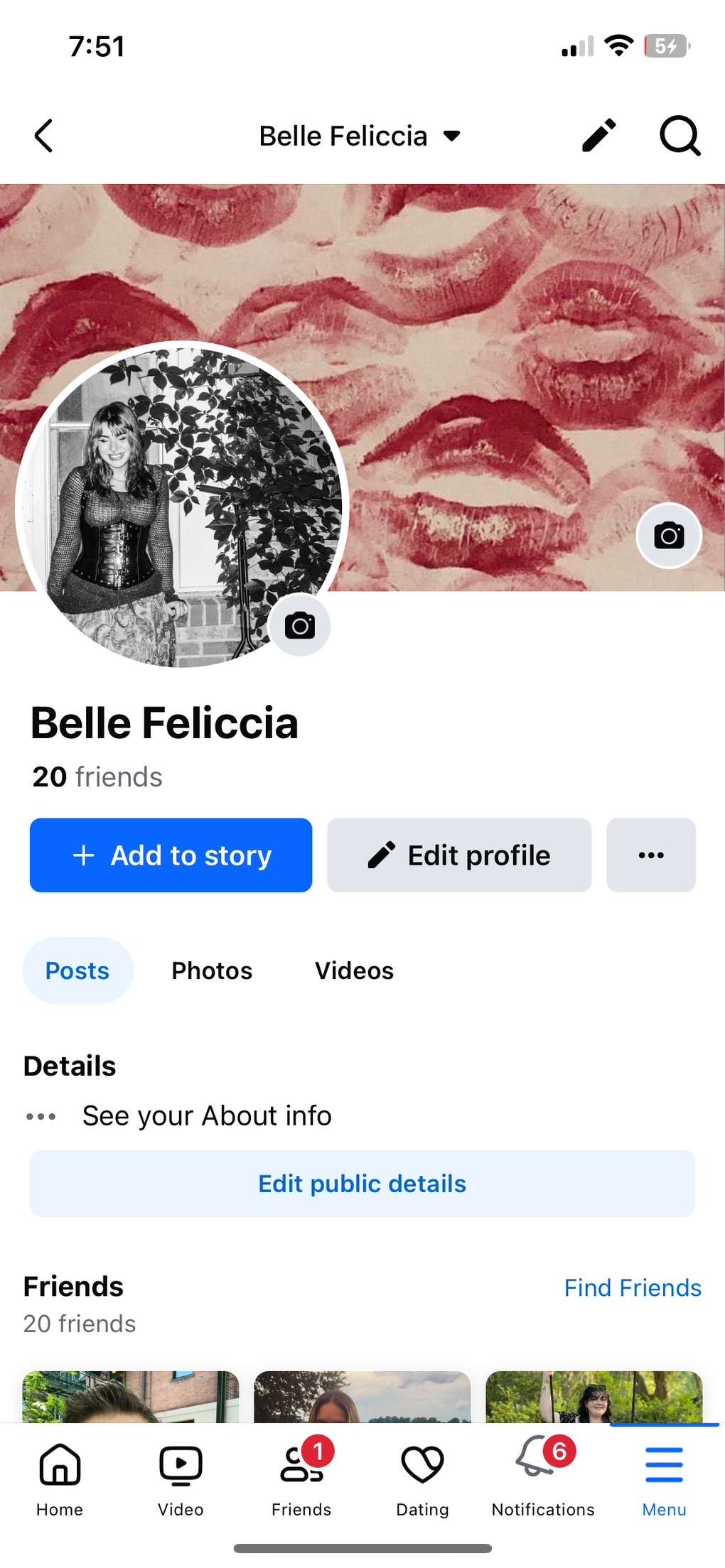Tap Edit public details
Viewport: 725px width, 1568px height.
tap(362, 1184)
